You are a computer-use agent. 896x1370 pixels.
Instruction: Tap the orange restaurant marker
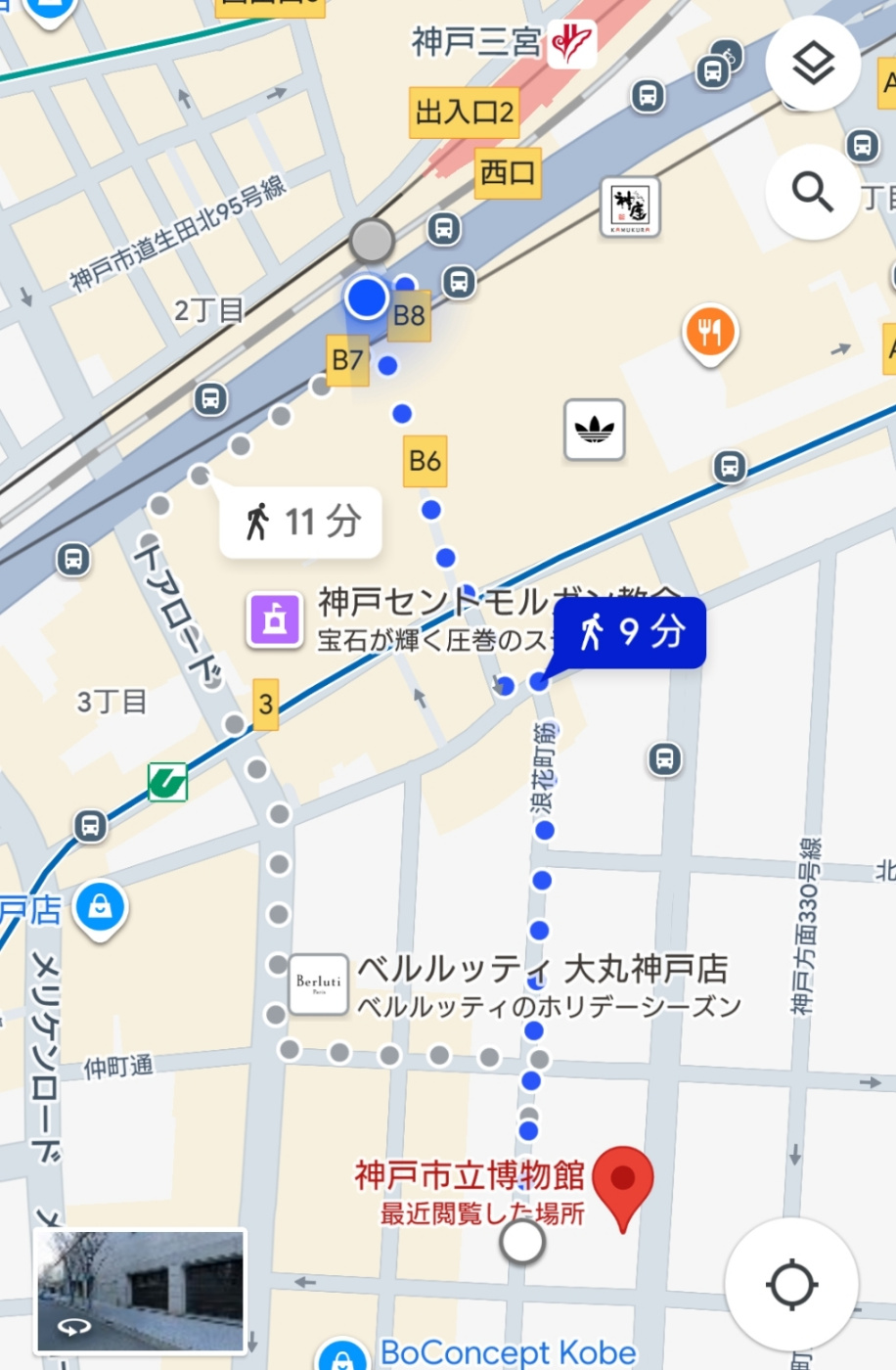[710, 334]
